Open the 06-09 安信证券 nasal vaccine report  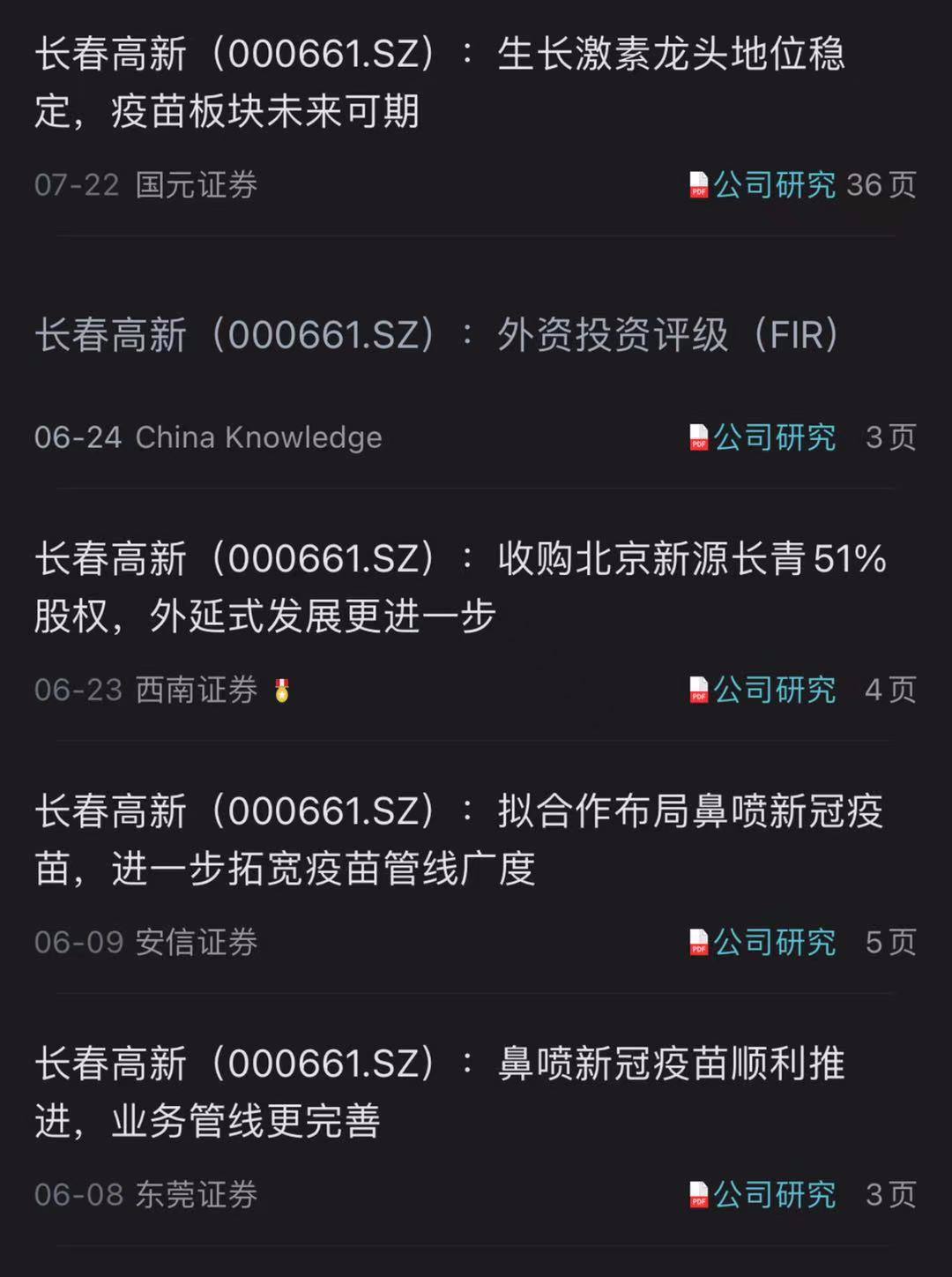[458, 840]
